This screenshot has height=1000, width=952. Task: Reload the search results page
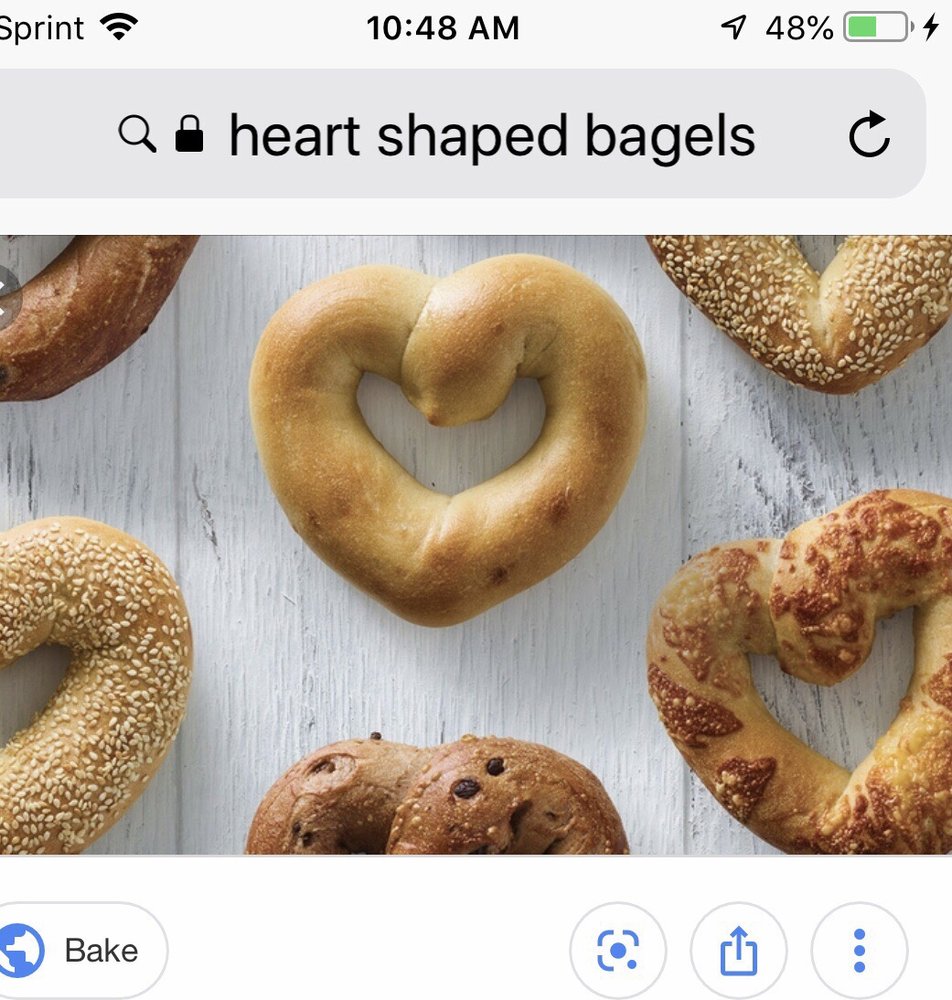pos(869,134)
